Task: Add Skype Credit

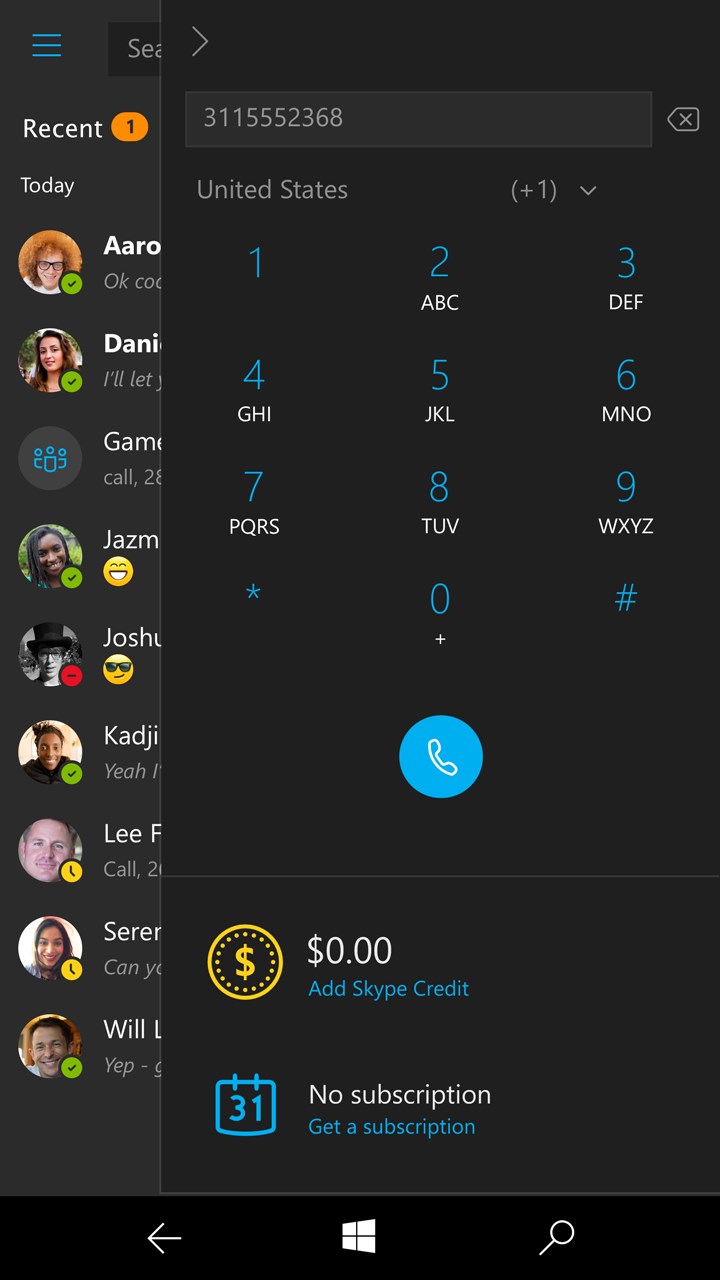Action: (x=388, y=989)
